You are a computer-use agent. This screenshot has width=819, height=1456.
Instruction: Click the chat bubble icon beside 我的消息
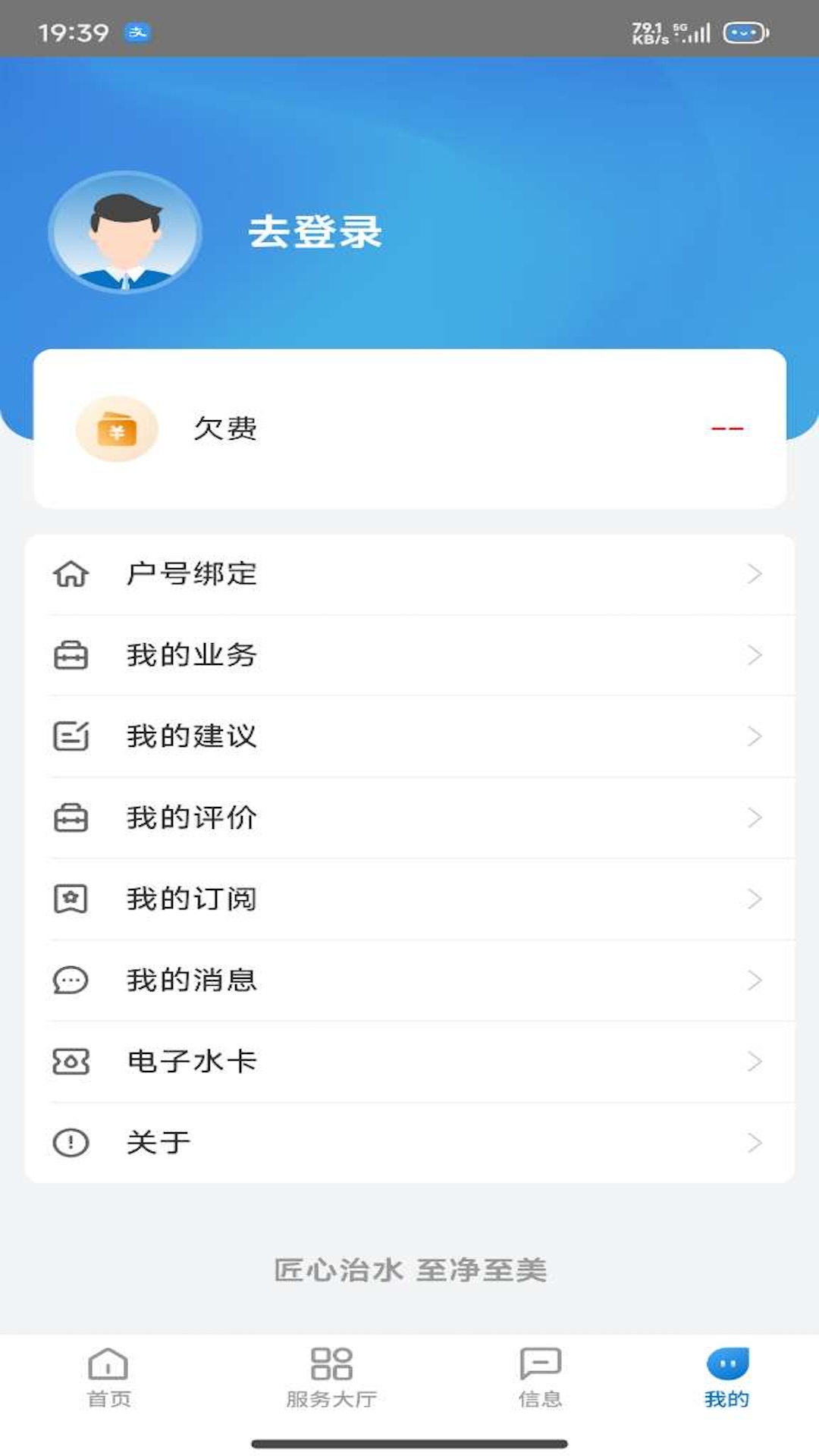pyautogui.click(x=71, y=980)
